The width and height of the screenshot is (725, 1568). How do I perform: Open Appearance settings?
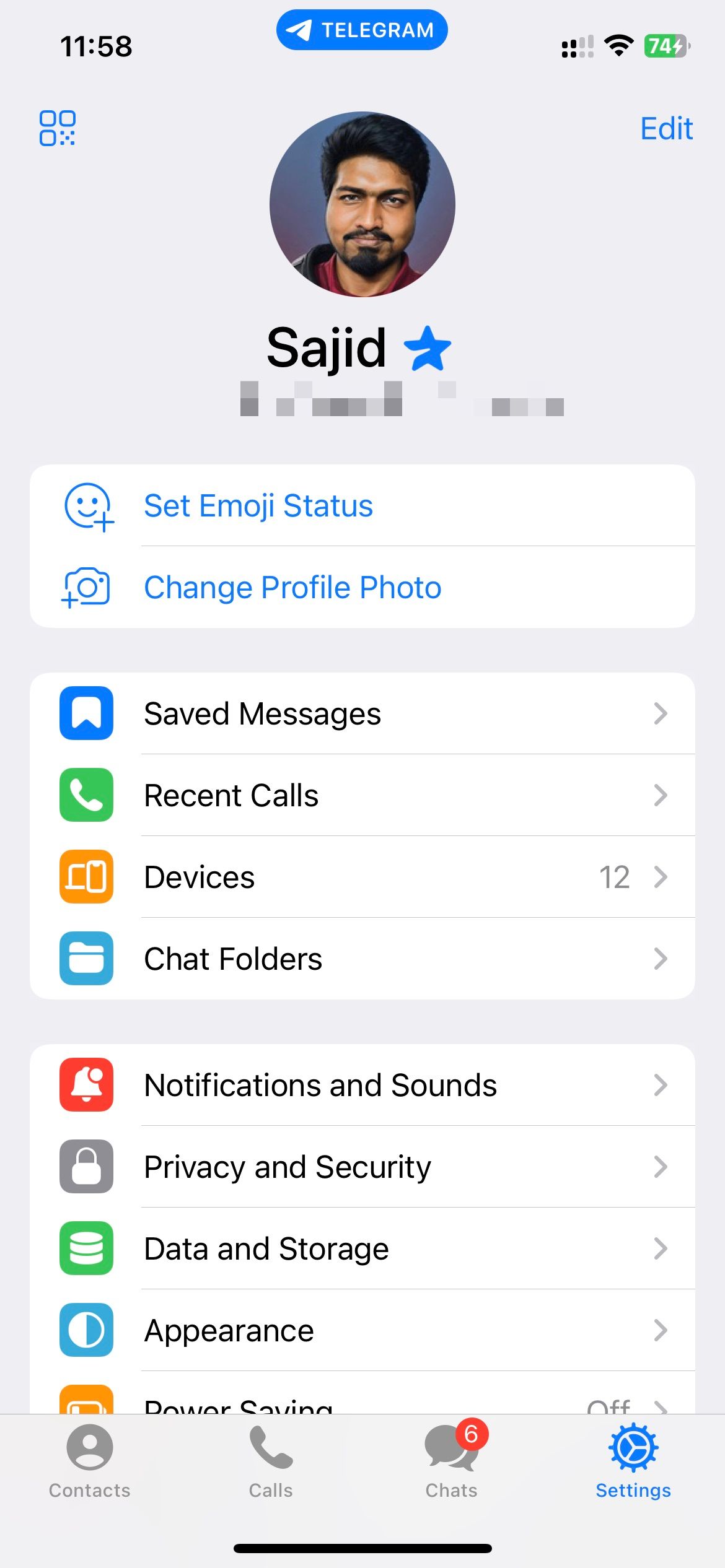362,1330
